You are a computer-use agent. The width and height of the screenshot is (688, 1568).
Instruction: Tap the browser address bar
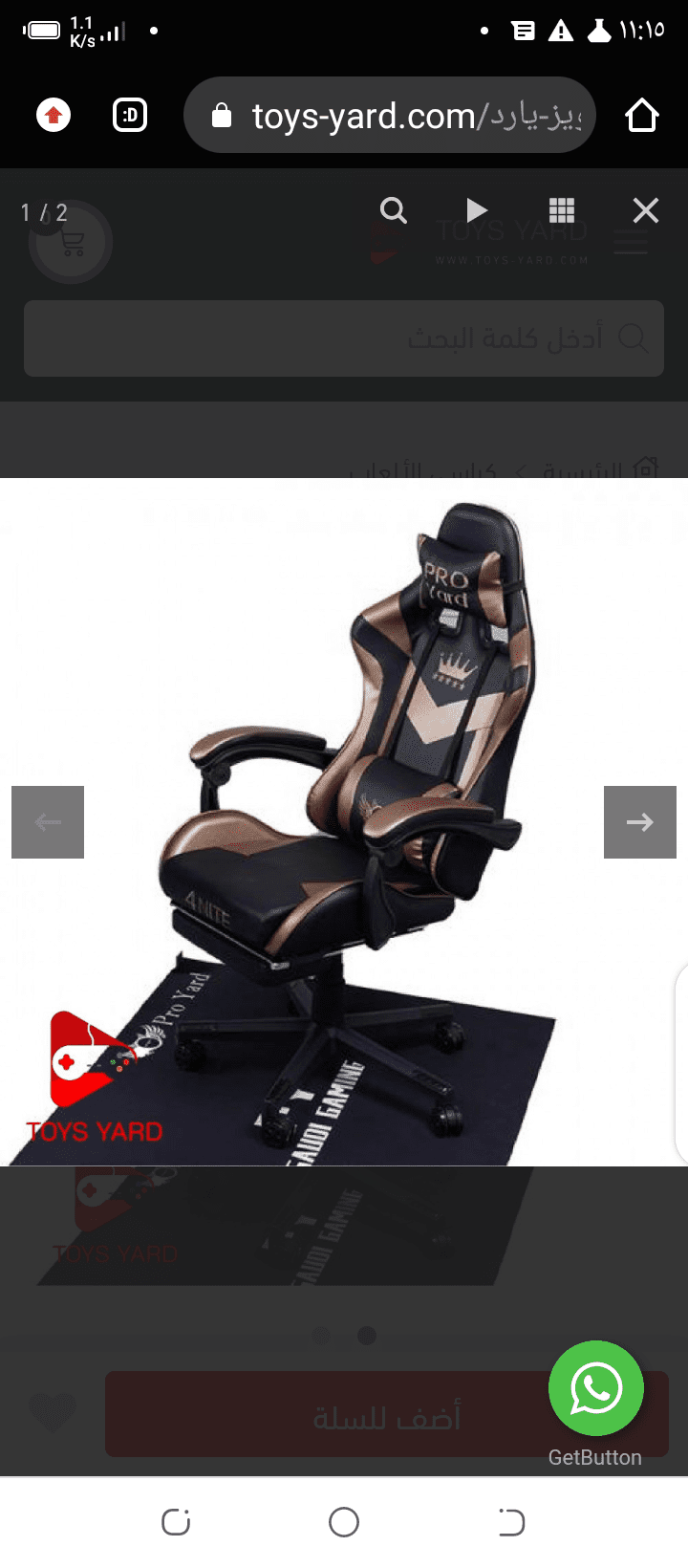click(x=390, y=116)
